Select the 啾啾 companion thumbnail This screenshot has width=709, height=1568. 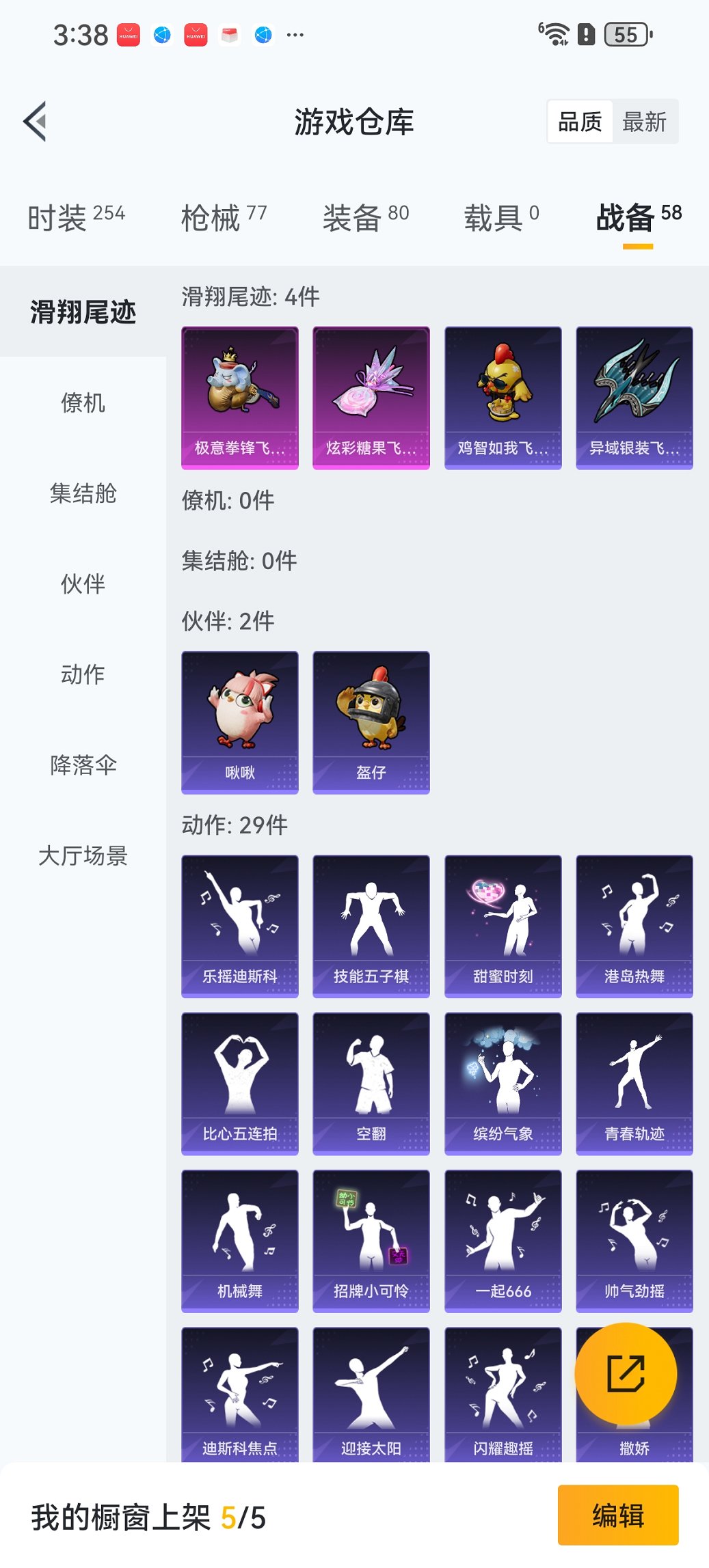(239, 722)
